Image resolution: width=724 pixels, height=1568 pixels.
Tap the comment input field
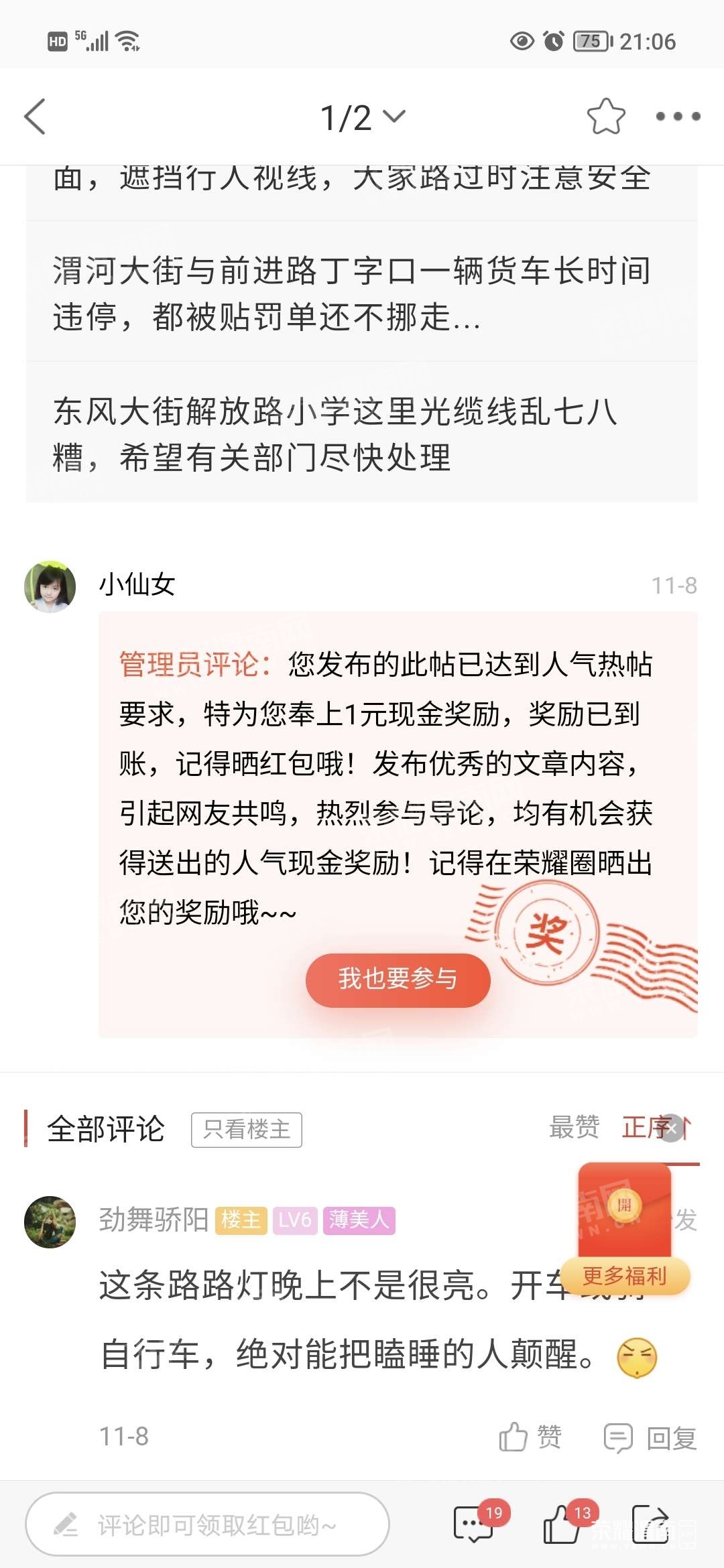point(208,1525)
